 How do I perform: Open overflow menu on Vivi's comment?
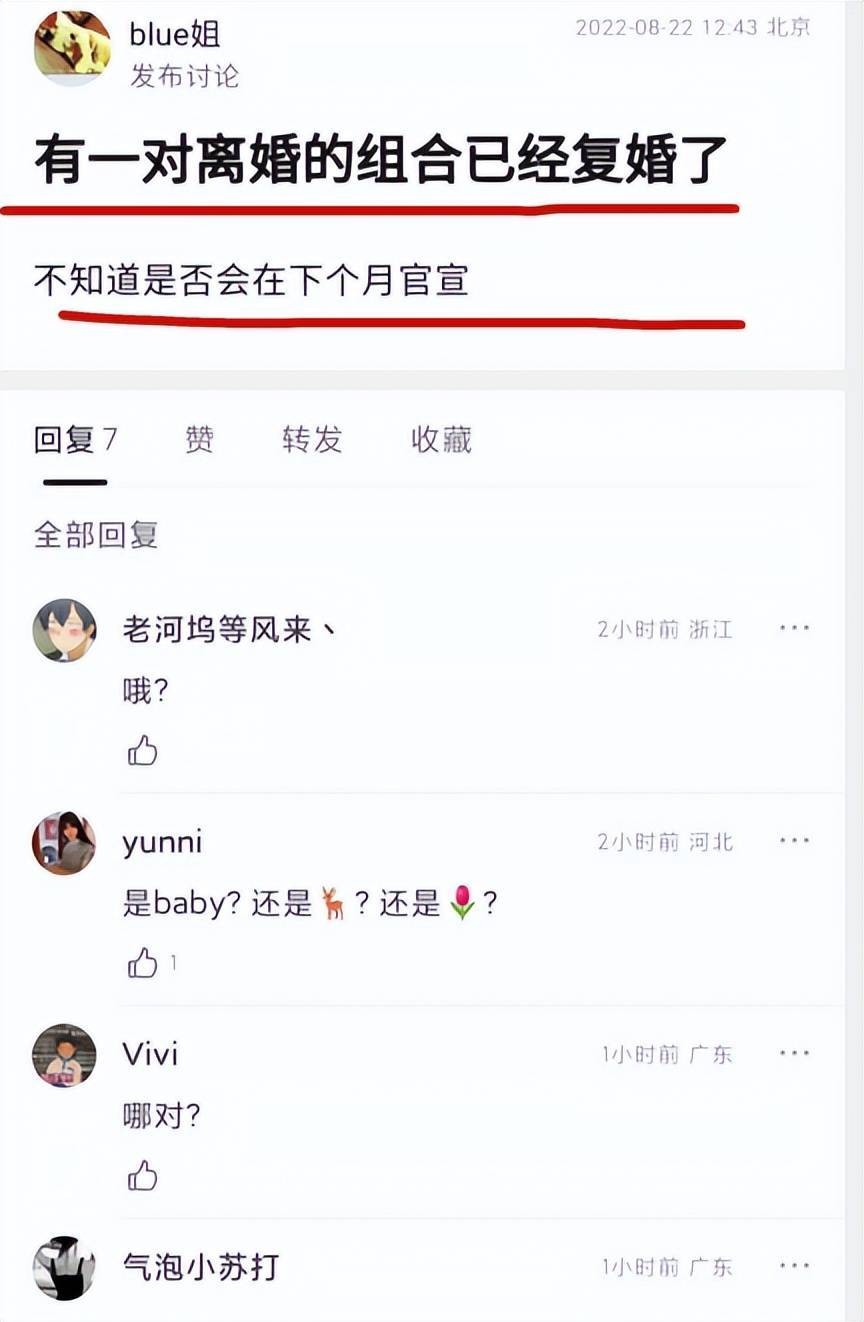tap(794, 1053)
